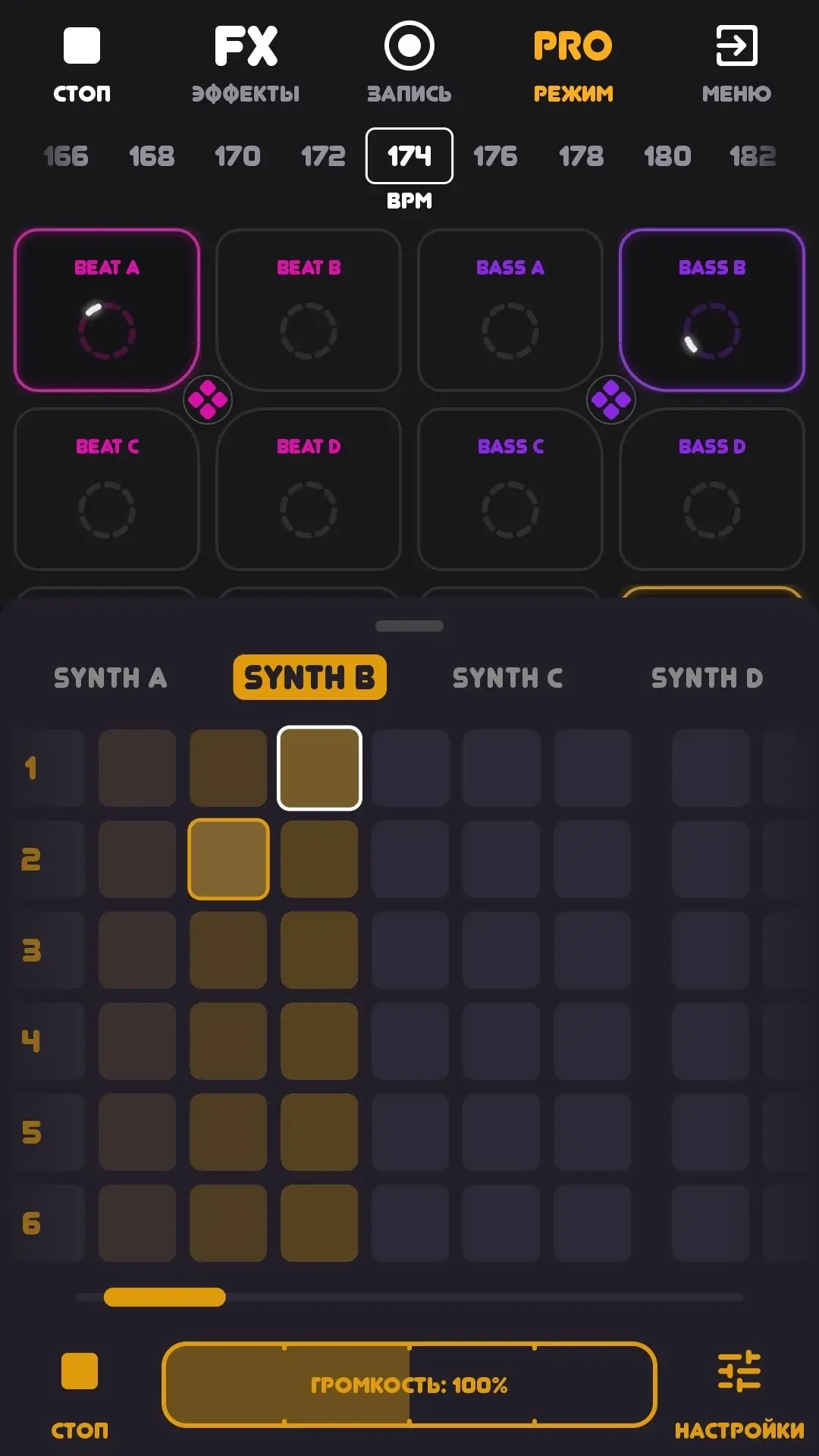
Task: Toggle the BASS B pad
Action: [712, 310]
